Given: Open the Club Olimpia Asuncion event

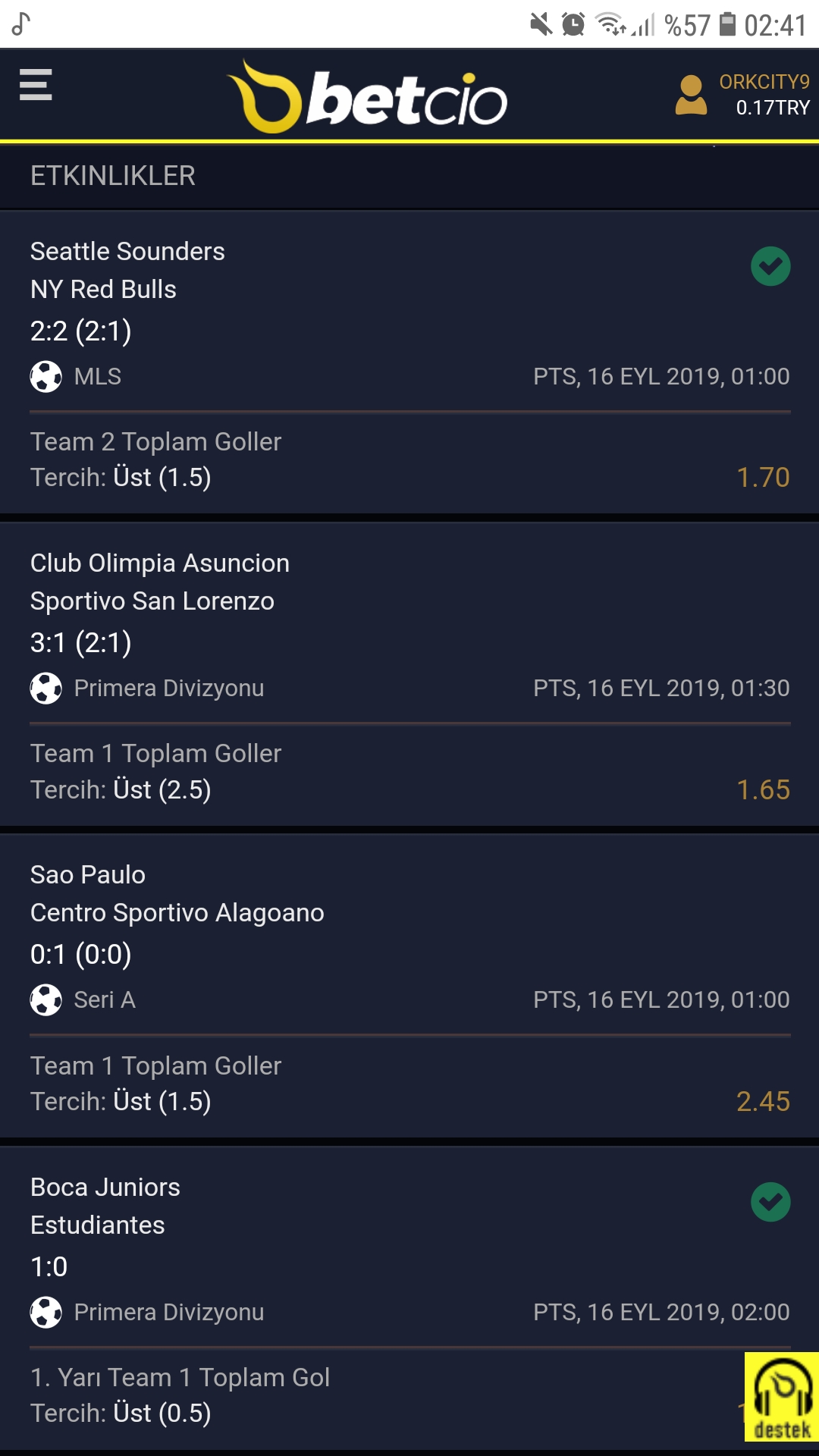Looking at the screenshot, I should click(x=409, y=674).
